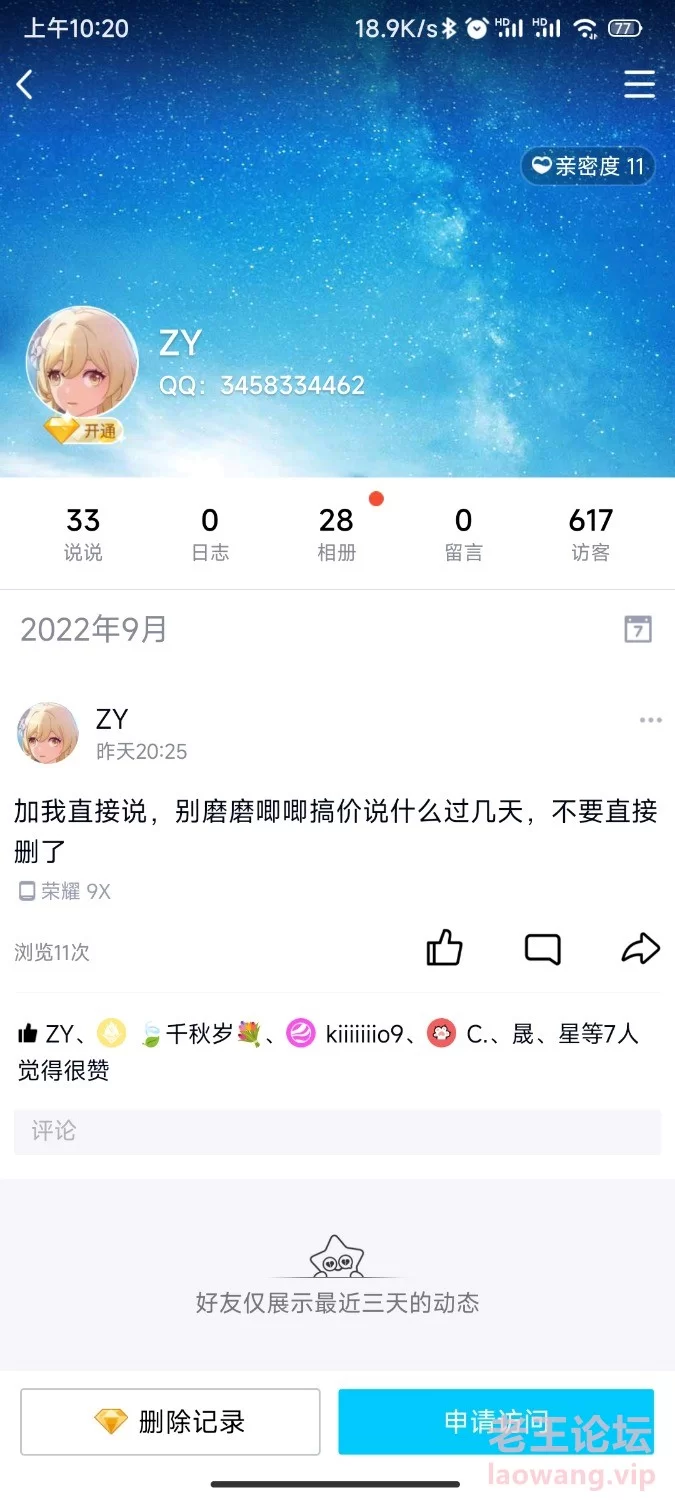Tap the 开通 yellow diamond badge
This screenshot has height=1500, width=675.
pyautogui.click(x=83, y=431)
